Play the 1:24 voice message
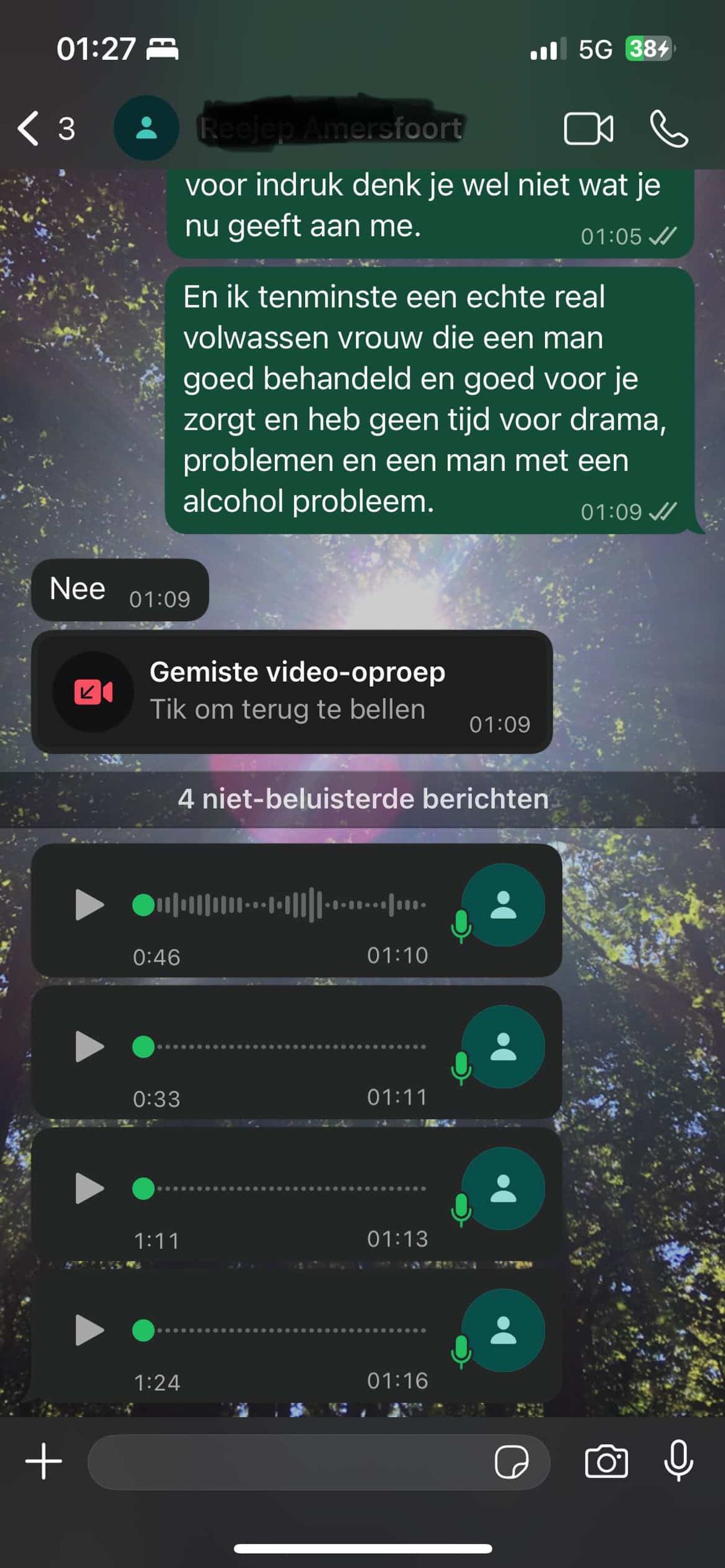 click(89, 1330)
